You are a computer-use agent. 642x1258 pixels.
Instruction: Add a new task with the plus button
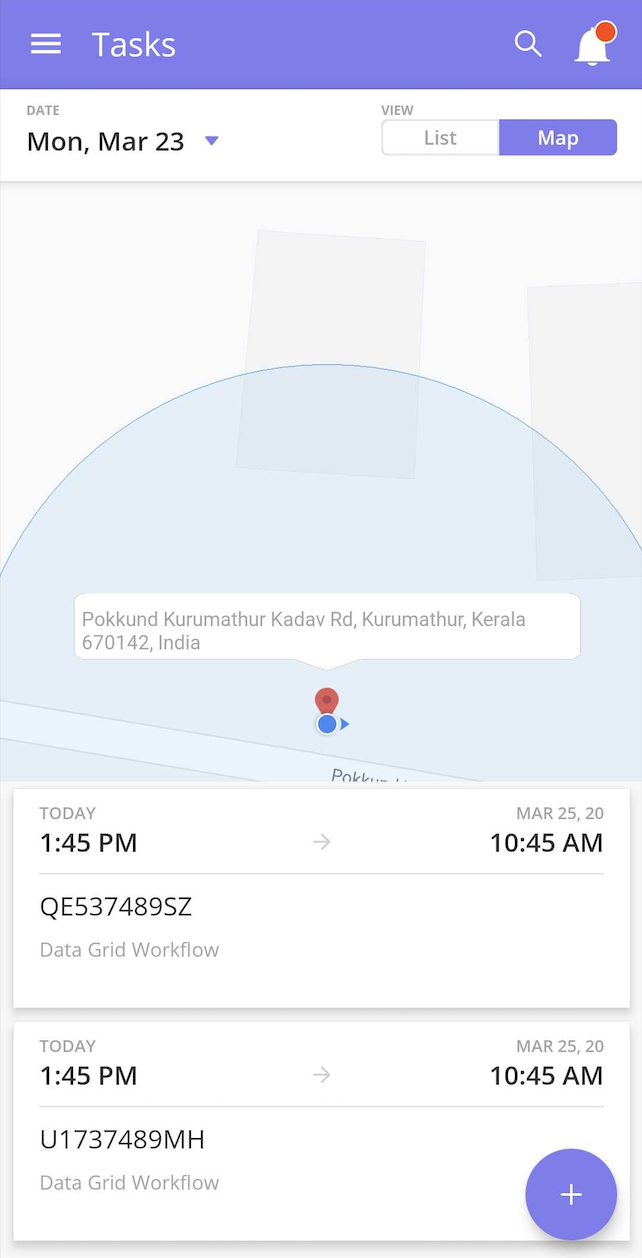571,1194
